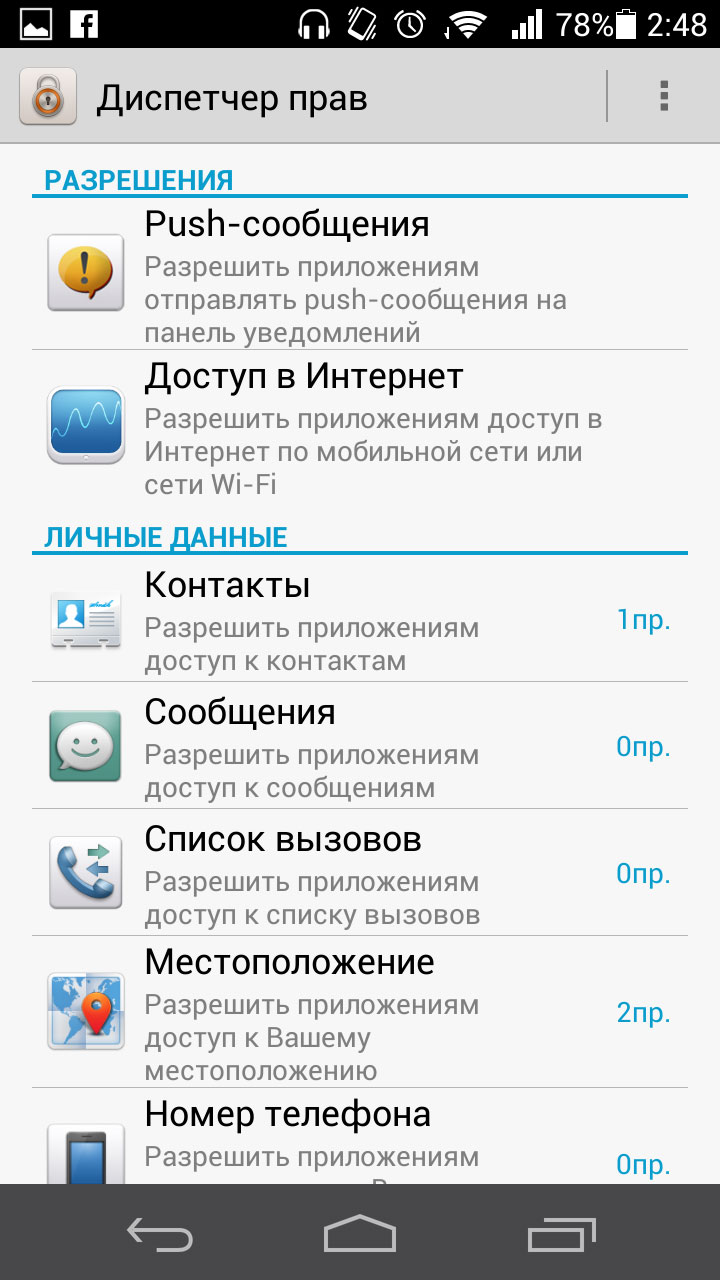Open Доступ в Интернет permission
Viewport: 720px width, 1280px height.
[x=360, y=427]
